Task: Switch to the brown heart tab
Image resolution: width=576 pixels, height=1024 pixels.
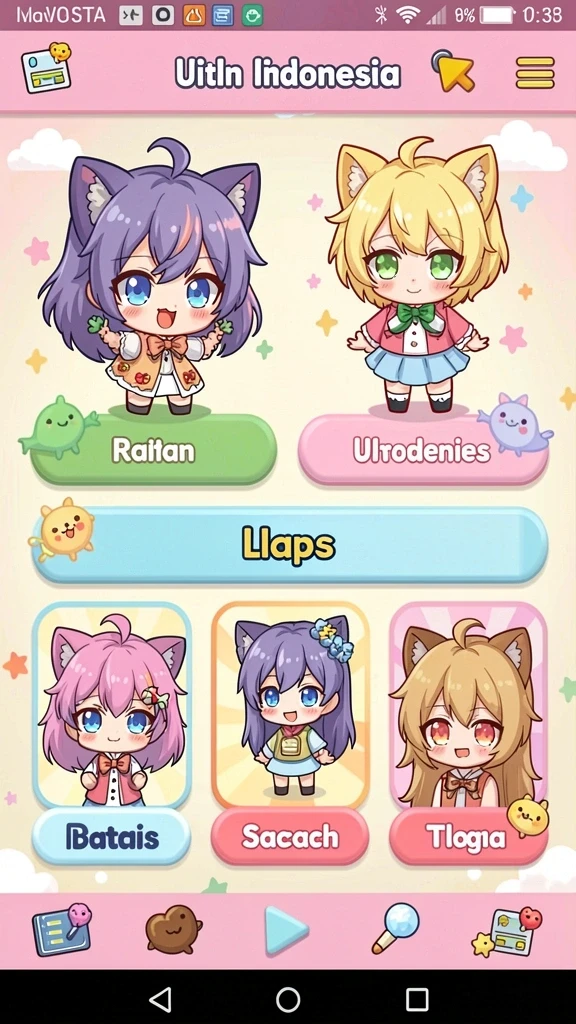Action: (x=173, y=929)
